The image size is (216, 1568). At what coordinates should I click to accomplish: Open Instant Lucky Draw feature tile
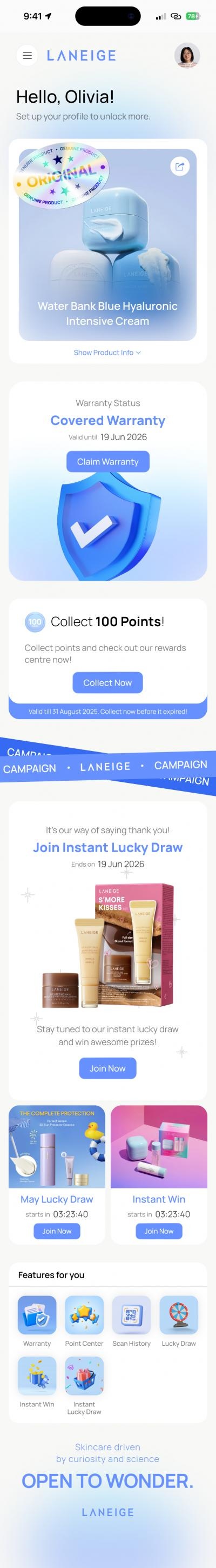84,1385
